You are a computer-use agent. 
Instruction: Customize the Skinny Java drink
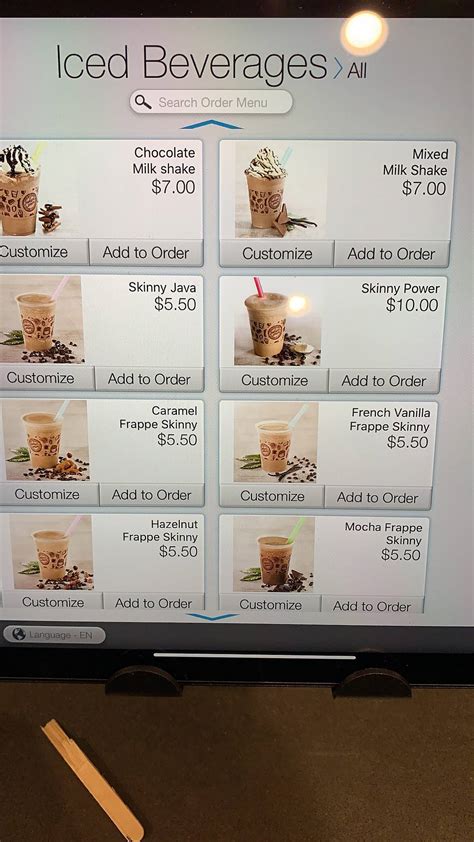coord(41,378)
